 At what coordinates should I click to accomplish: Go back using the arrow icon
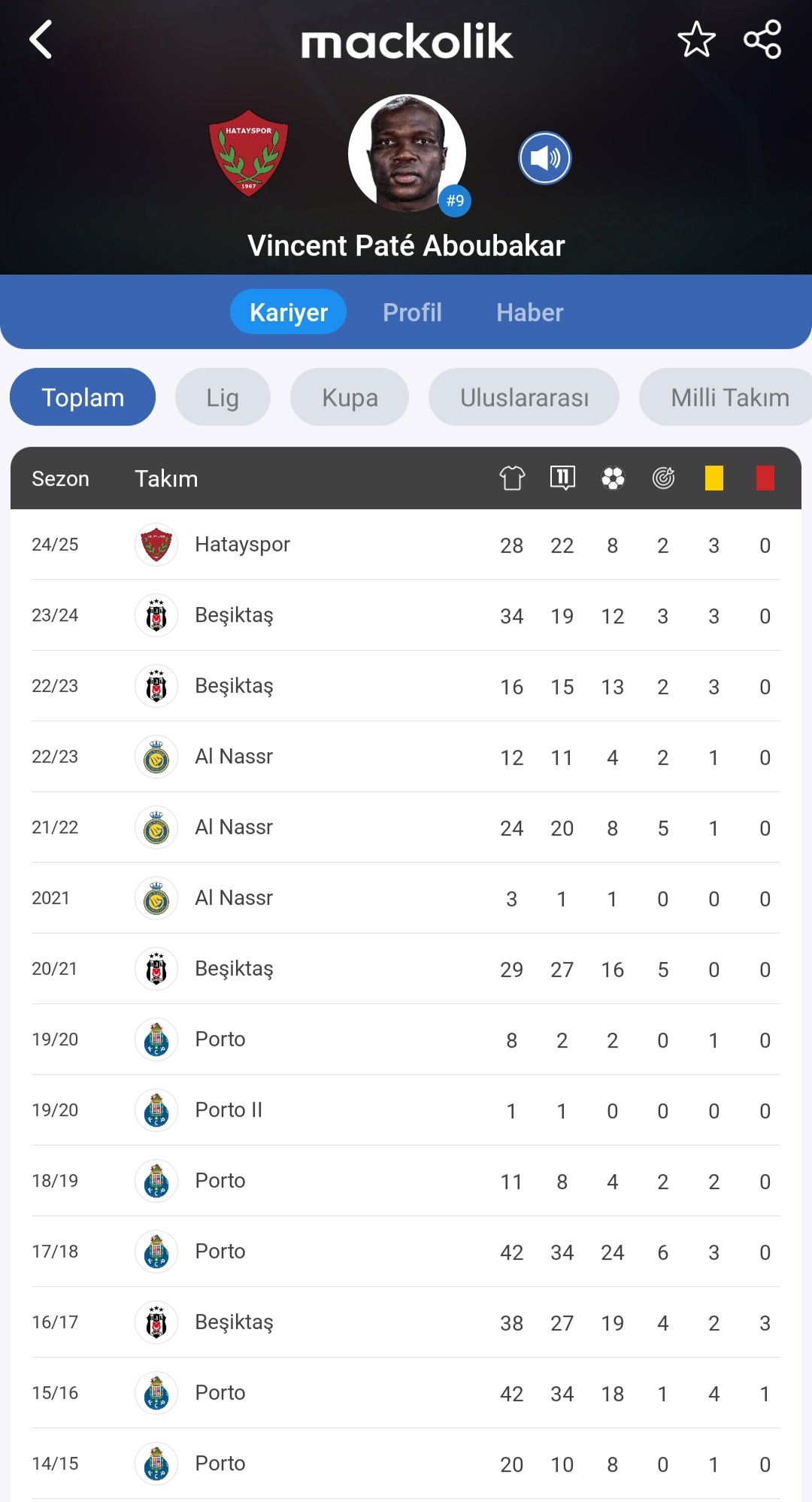pos(41,39)
